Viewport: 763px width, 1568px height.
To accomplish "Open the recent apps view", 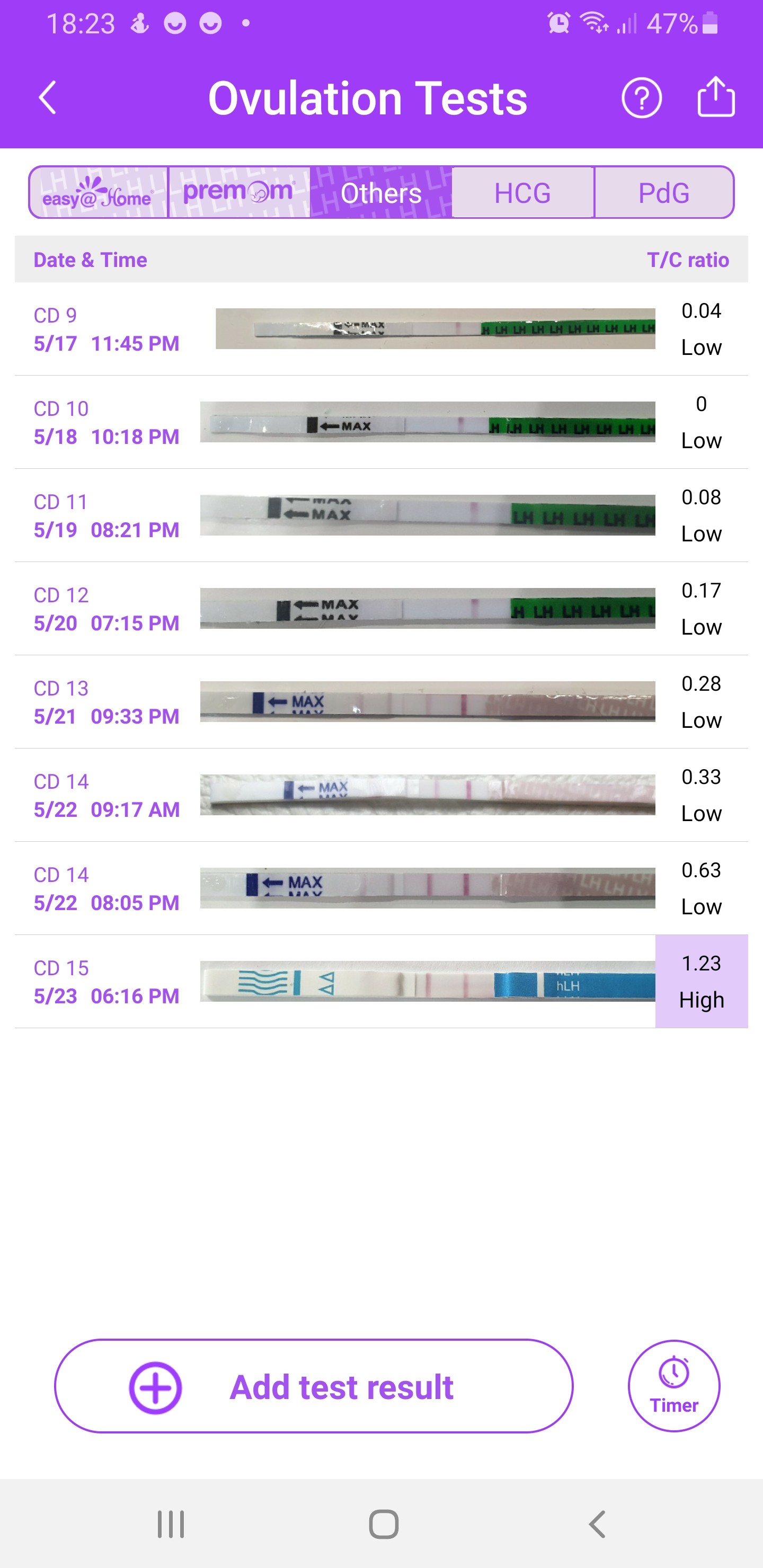I will (x=171, y=1524).
